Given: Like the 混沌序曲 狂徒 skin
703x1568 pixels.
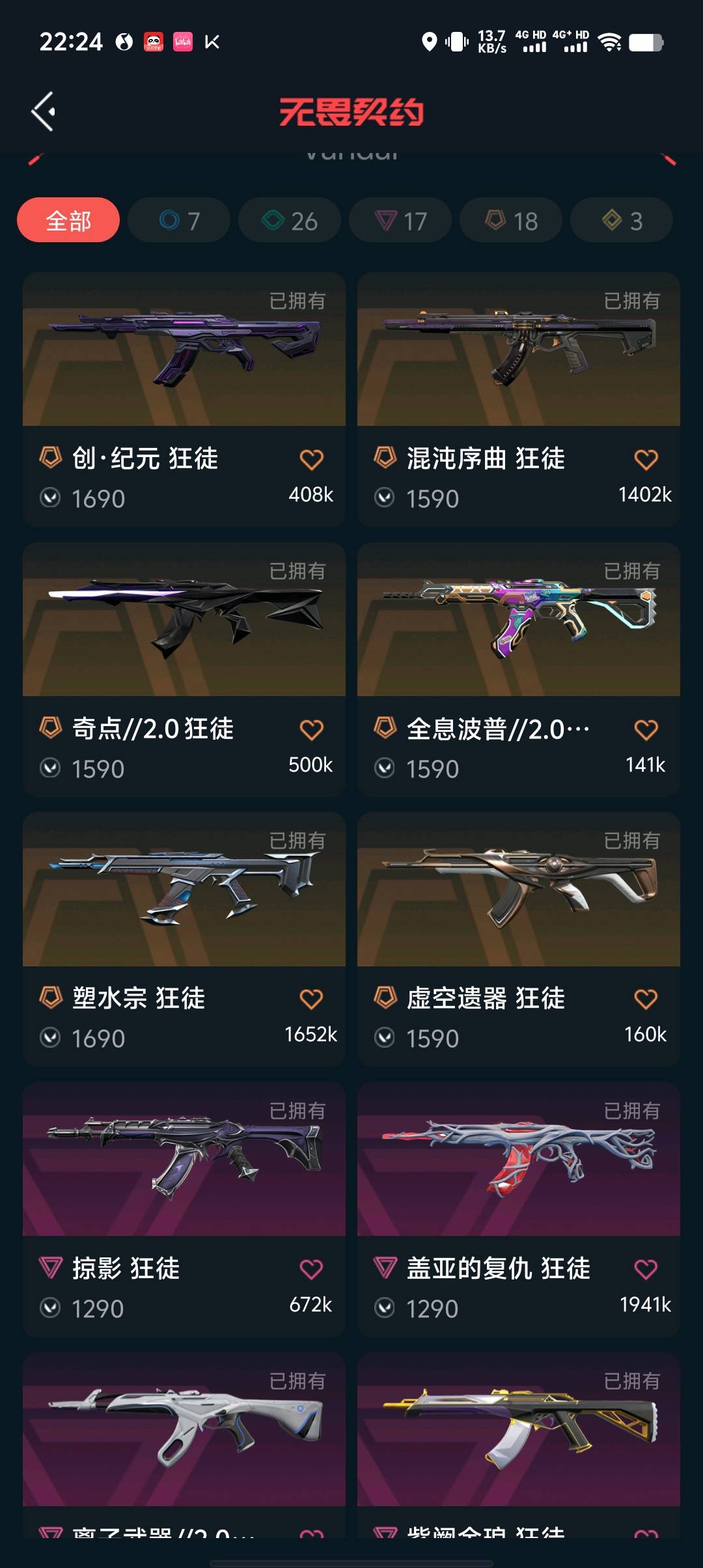Looking at the screenshot, I should click(646, 460).
